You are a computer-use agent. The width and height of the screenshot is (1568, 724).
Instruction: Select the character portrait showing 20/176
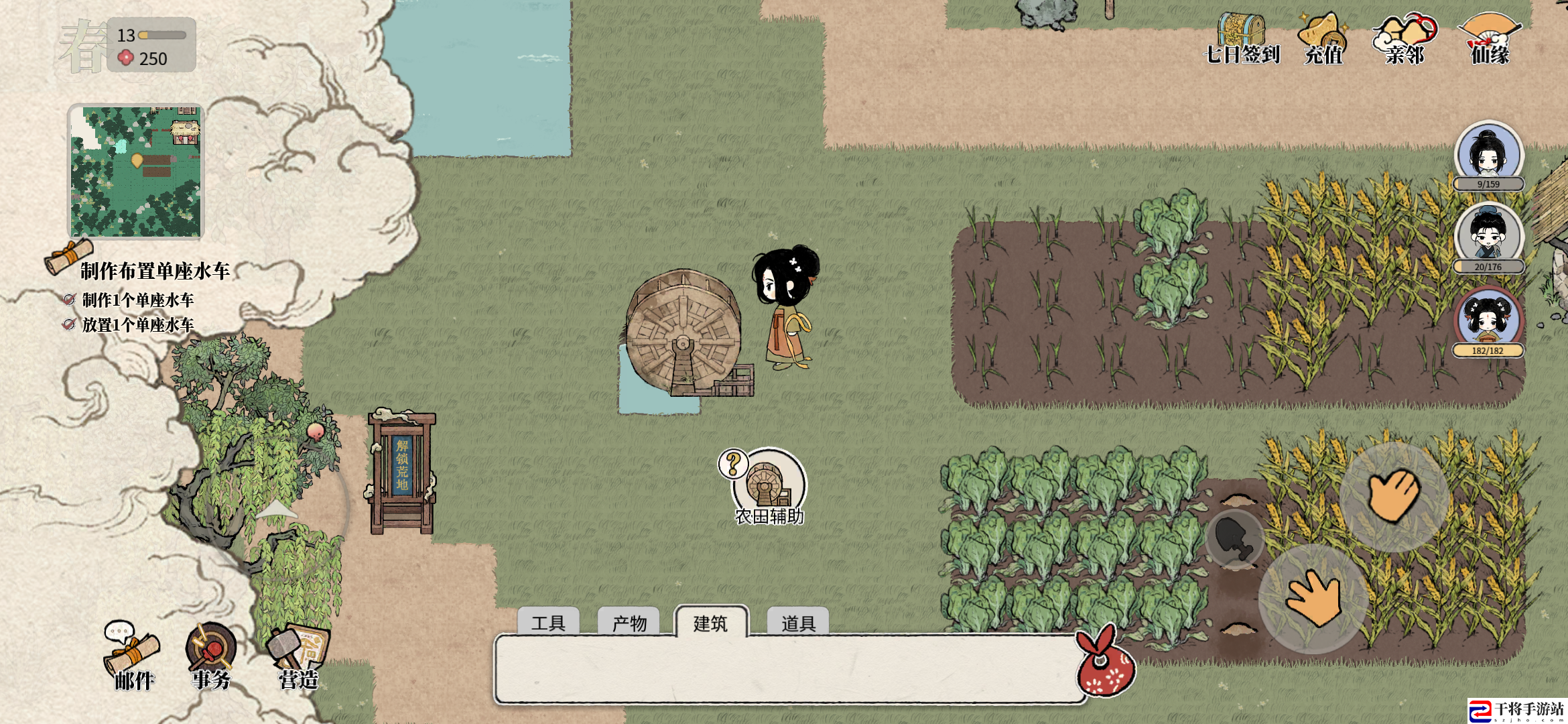pos(1488,235)
